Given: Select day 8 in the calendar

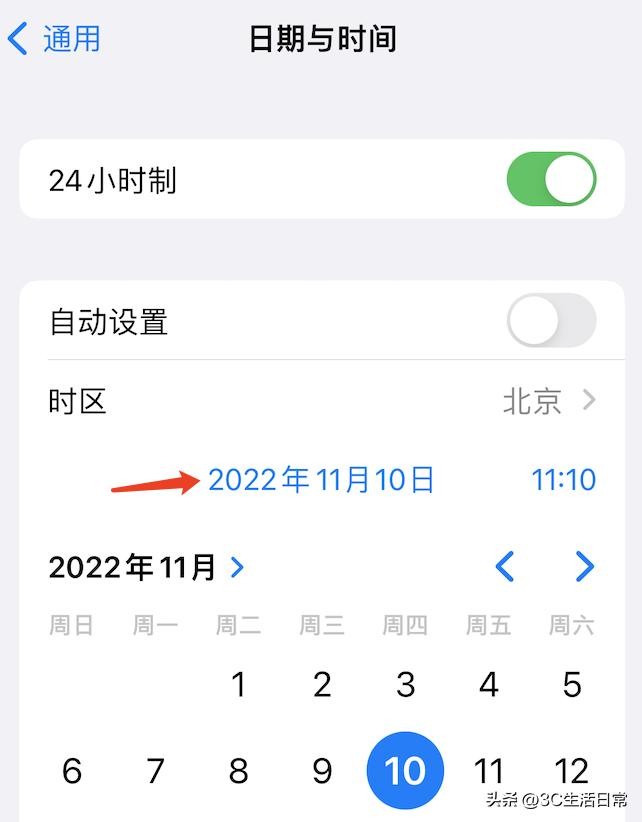Looking at the screenshot, I should (x=238, y=771).
